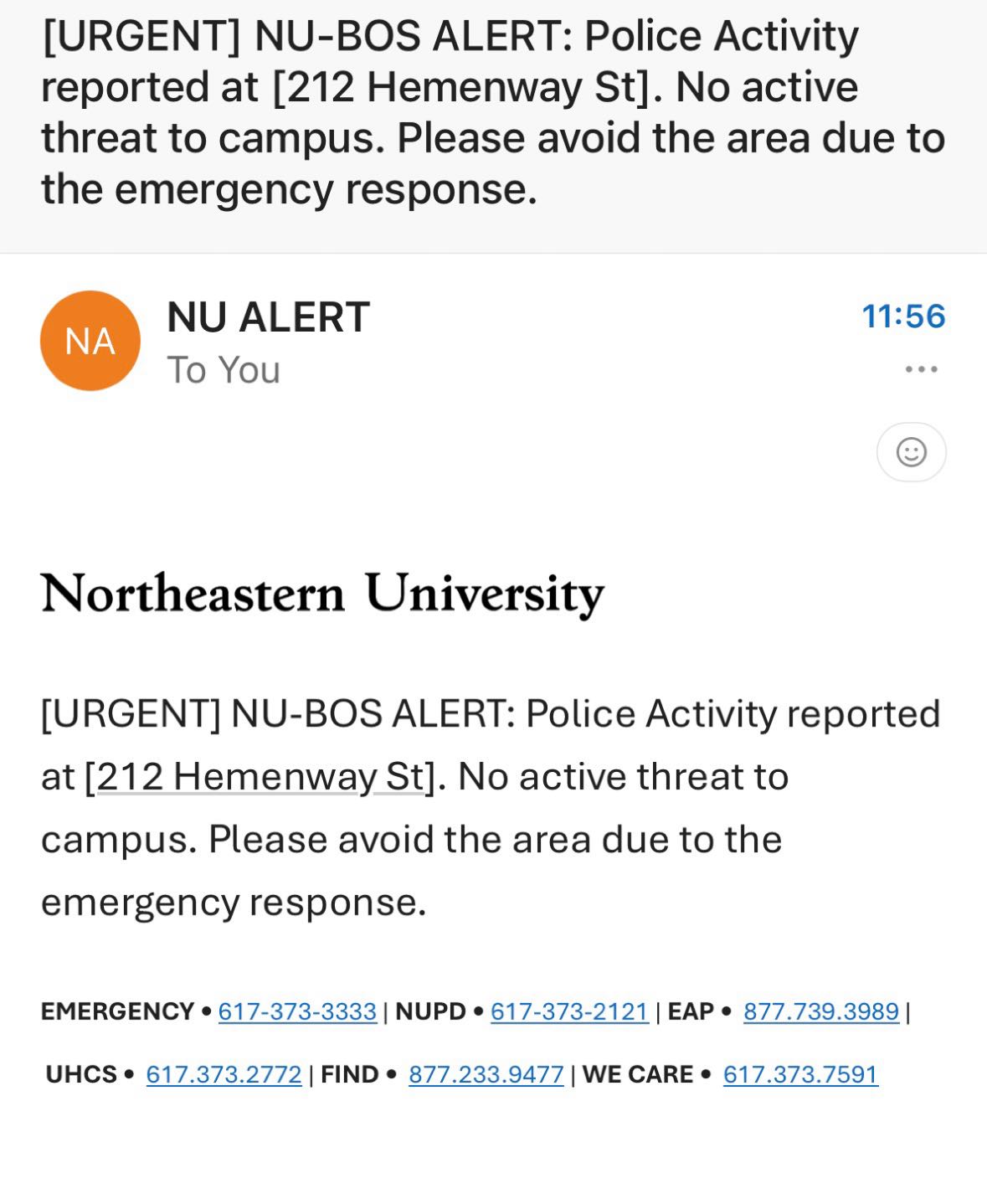Call NUPD at 617-373-2121
The height and width of the screenshot is (1204, 987).
(569, 1011)
